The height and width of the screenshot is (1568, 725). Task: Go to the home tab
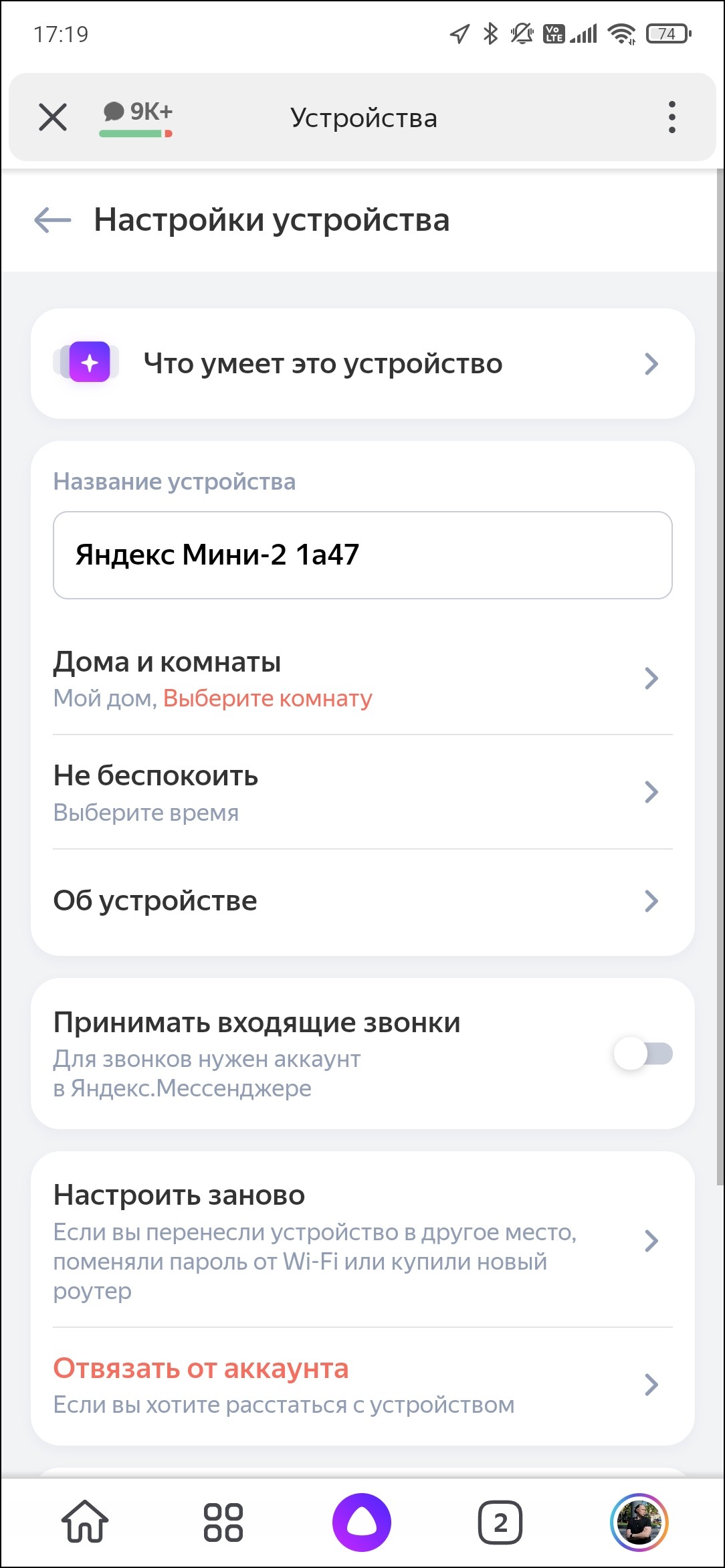pyautogui.click(x=85, y=1522)
